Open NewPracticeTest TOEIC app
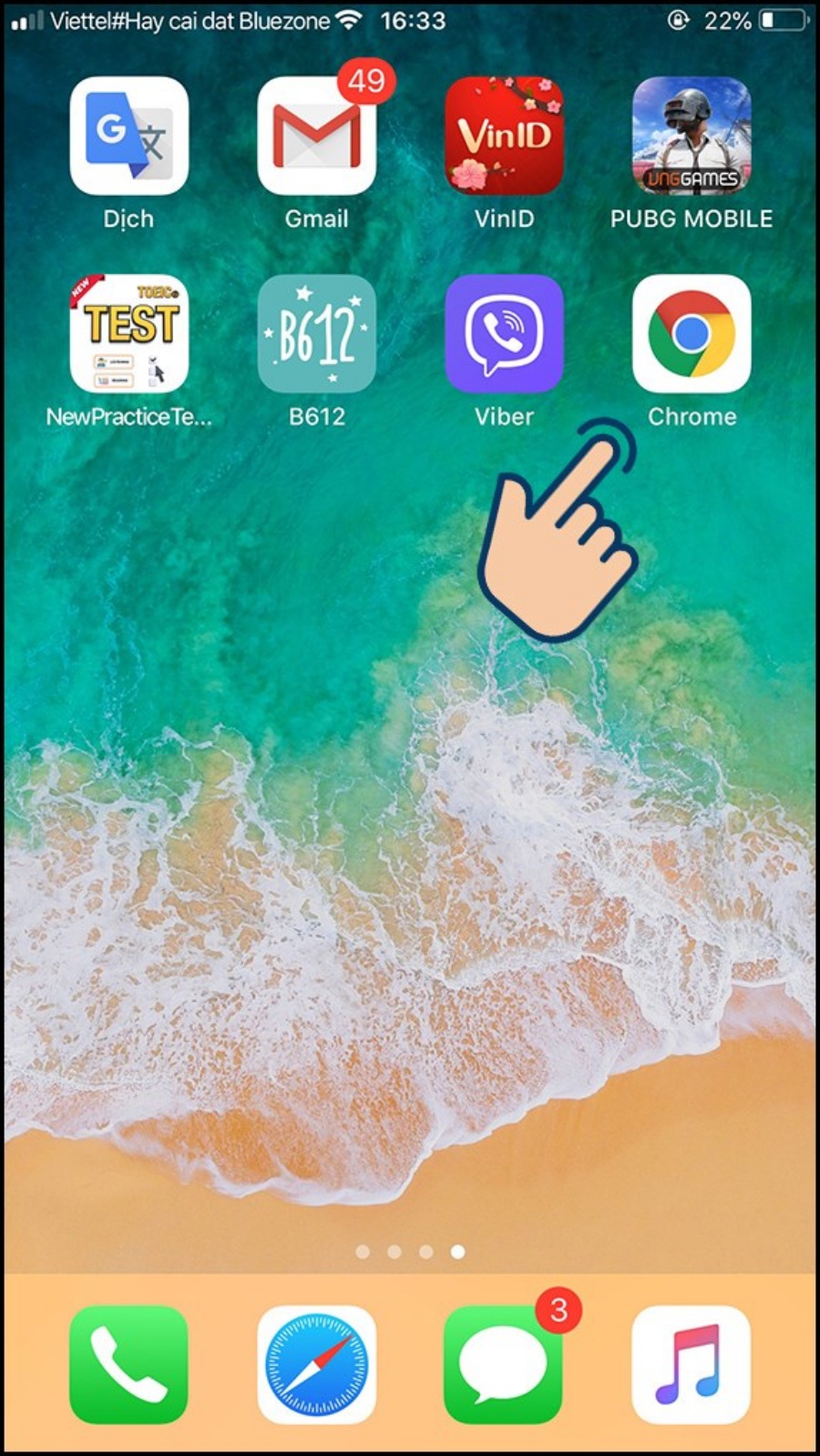Viewport: 820px width, 1456px height. (128, 334)
